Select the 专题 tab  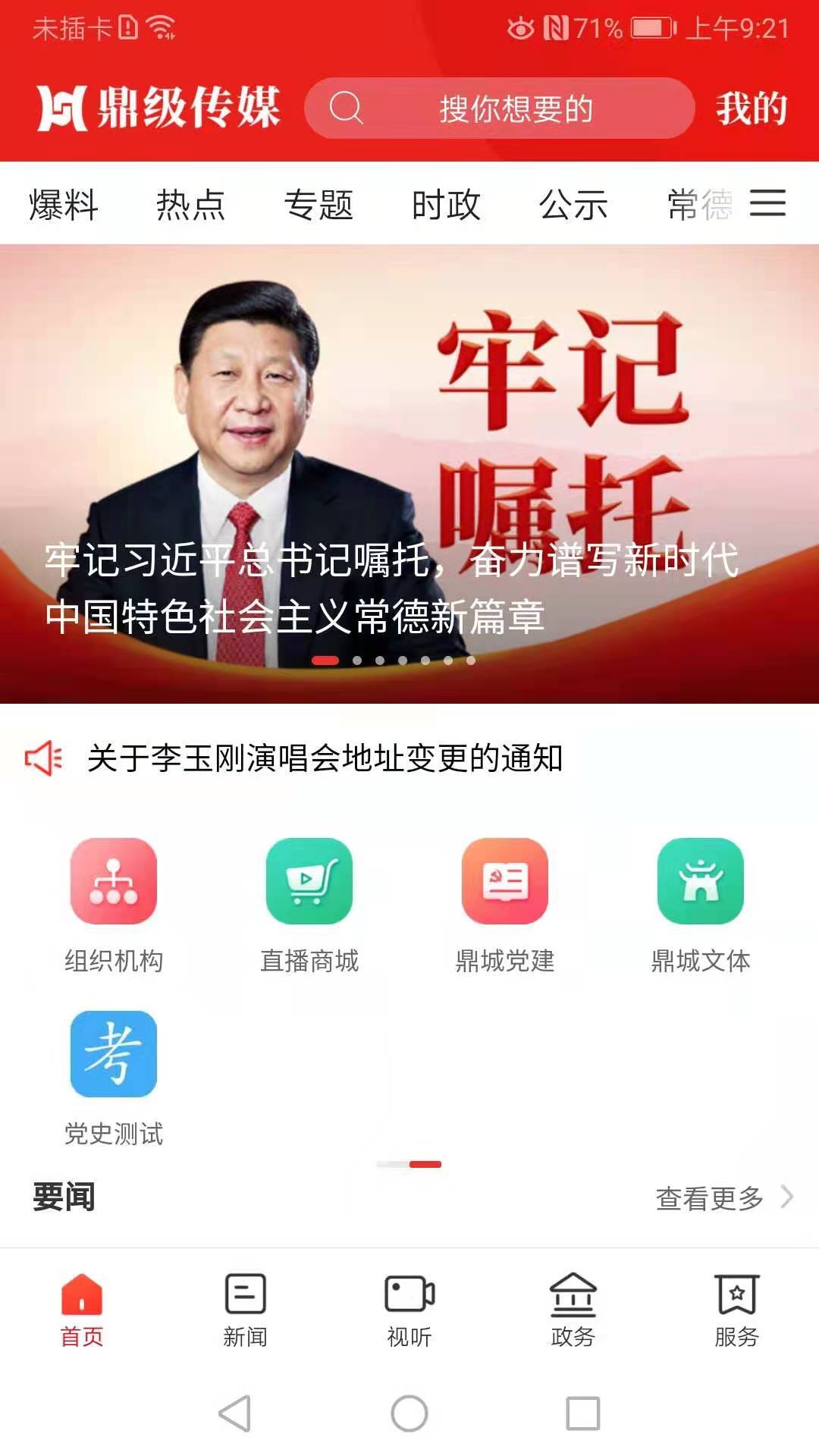[x=318, y=205]
